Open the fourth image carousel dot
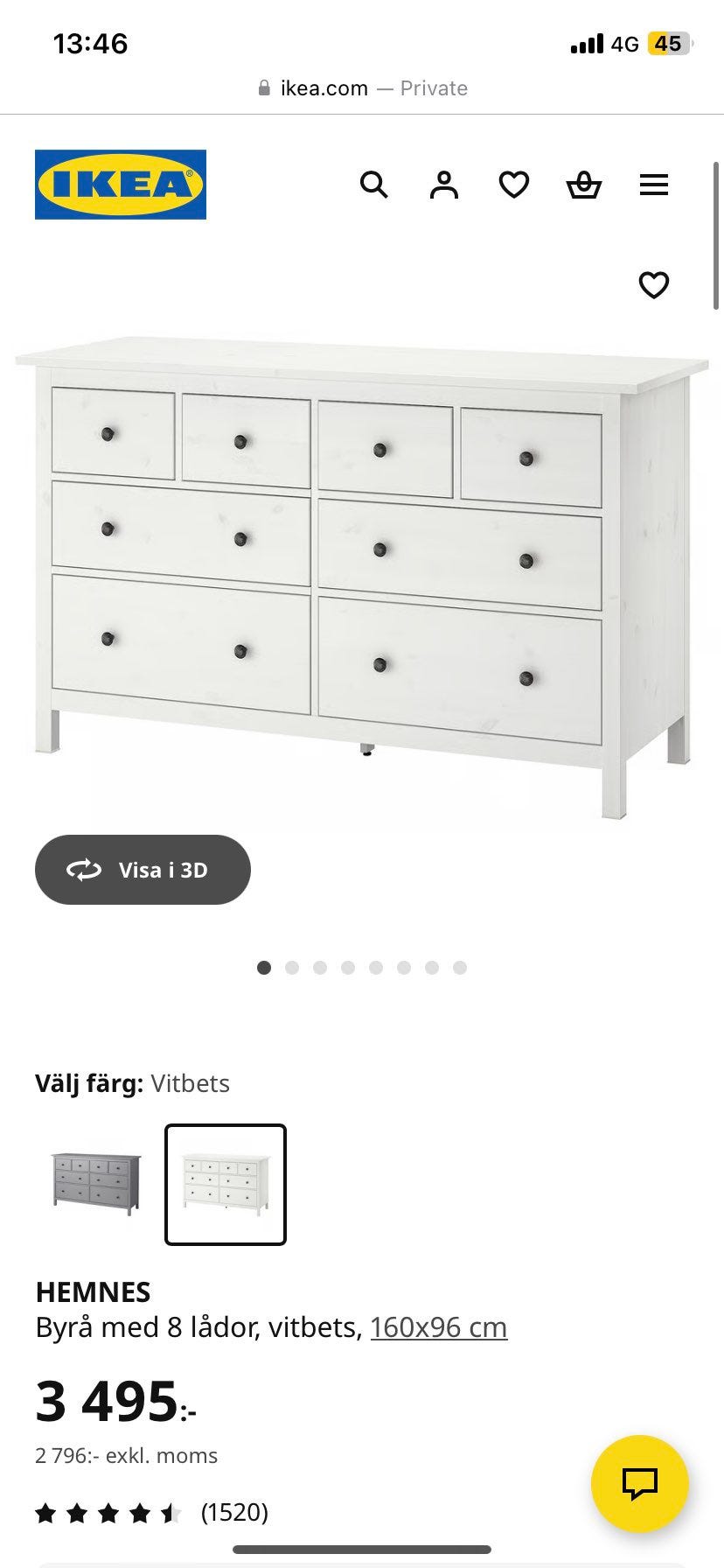The height and width of the screenshot is (1568, 724). tap(348, 968)
